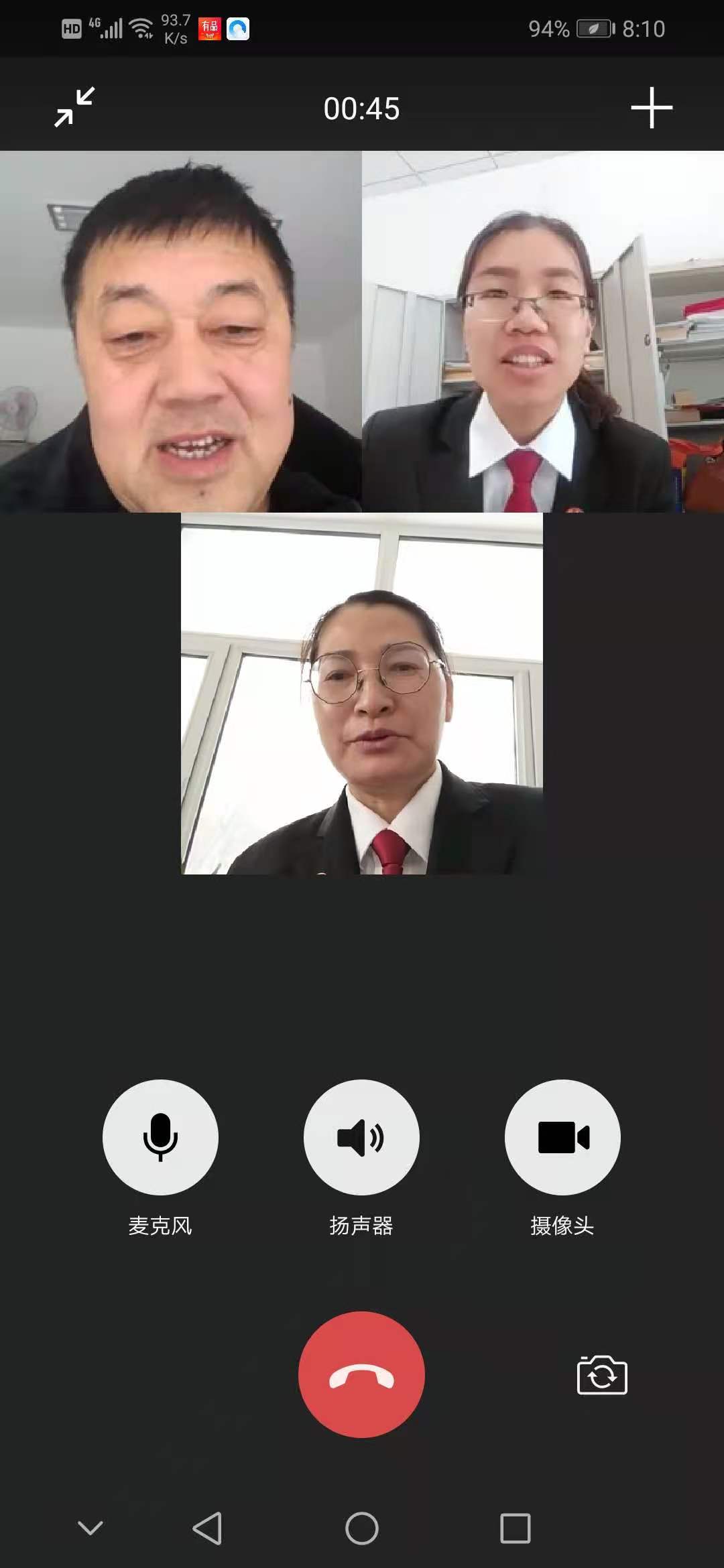
Task: Select the video tile of the woman with the ponytail
Action: pos(543,332)
